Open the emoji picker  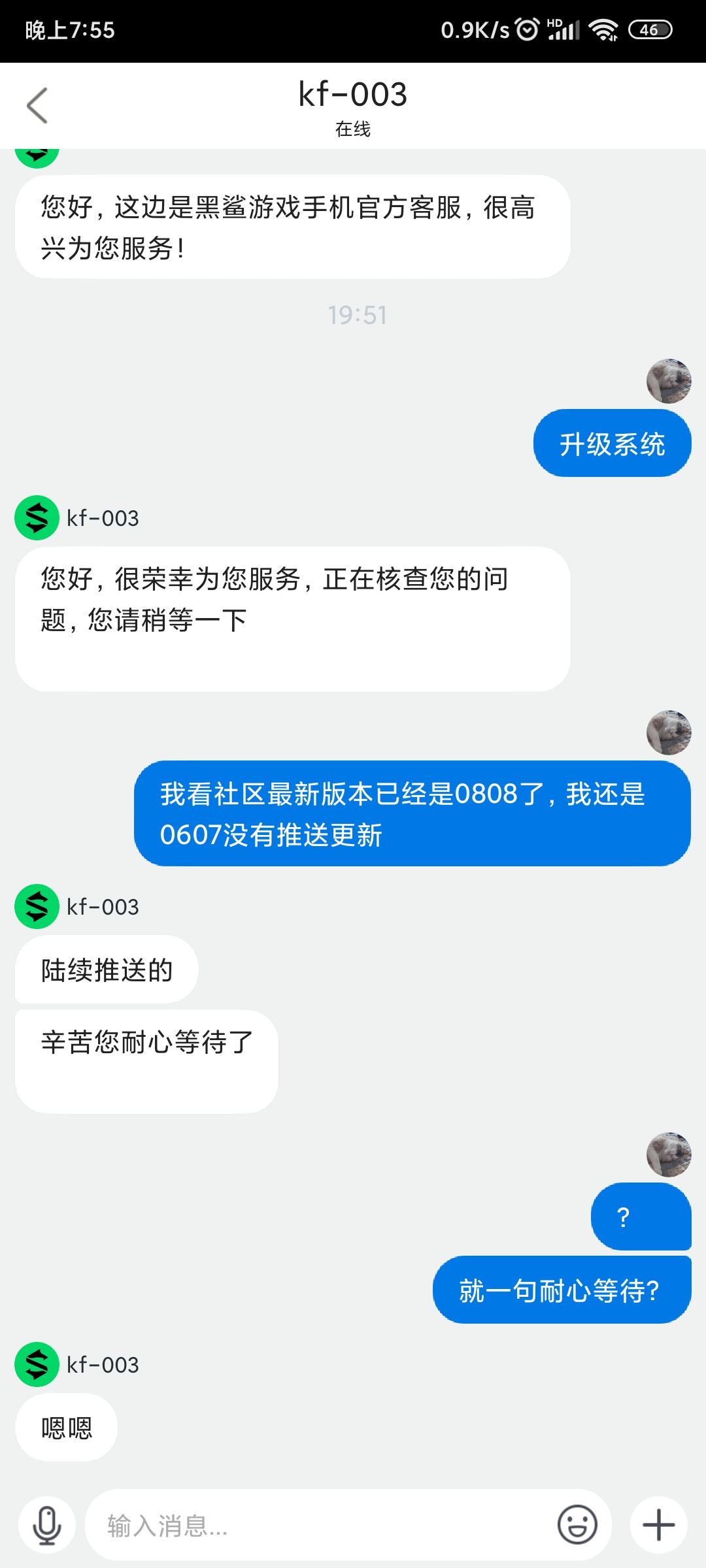tap(577, 1525)
